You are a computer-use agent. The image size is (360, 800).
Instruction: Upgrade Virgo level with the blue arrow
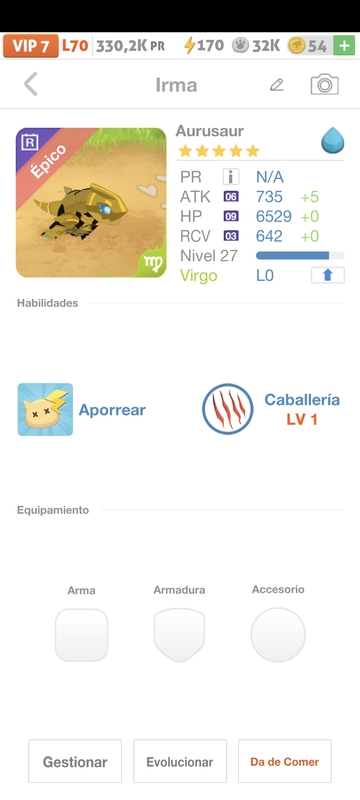327,275
